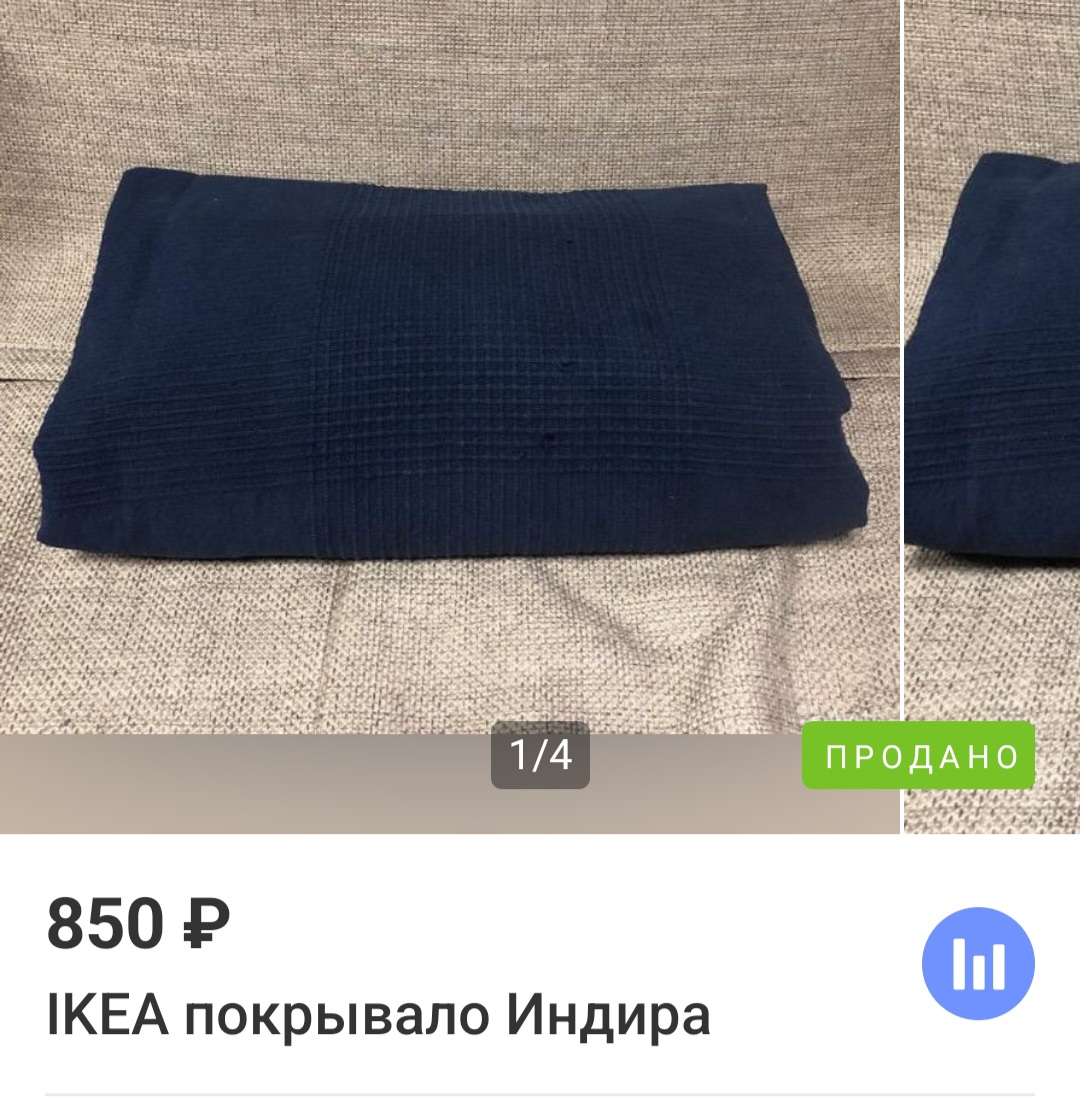1080x1100 pixels.
Task: Open the second listing photo on the right
Action: click(992, 400)
